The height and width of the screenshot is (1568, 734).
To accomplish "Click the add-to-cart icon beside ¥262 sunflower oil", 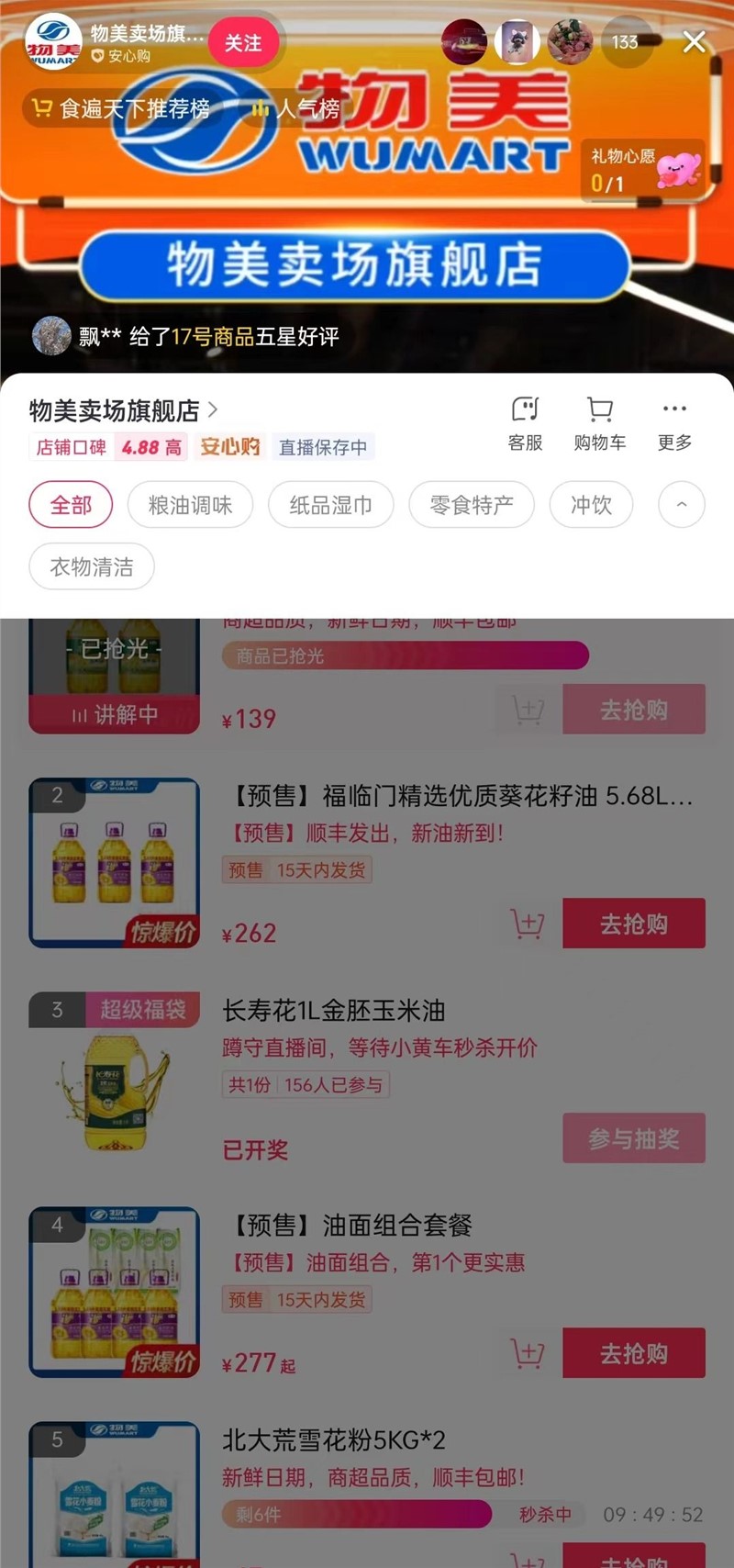I will coord(525,924).
